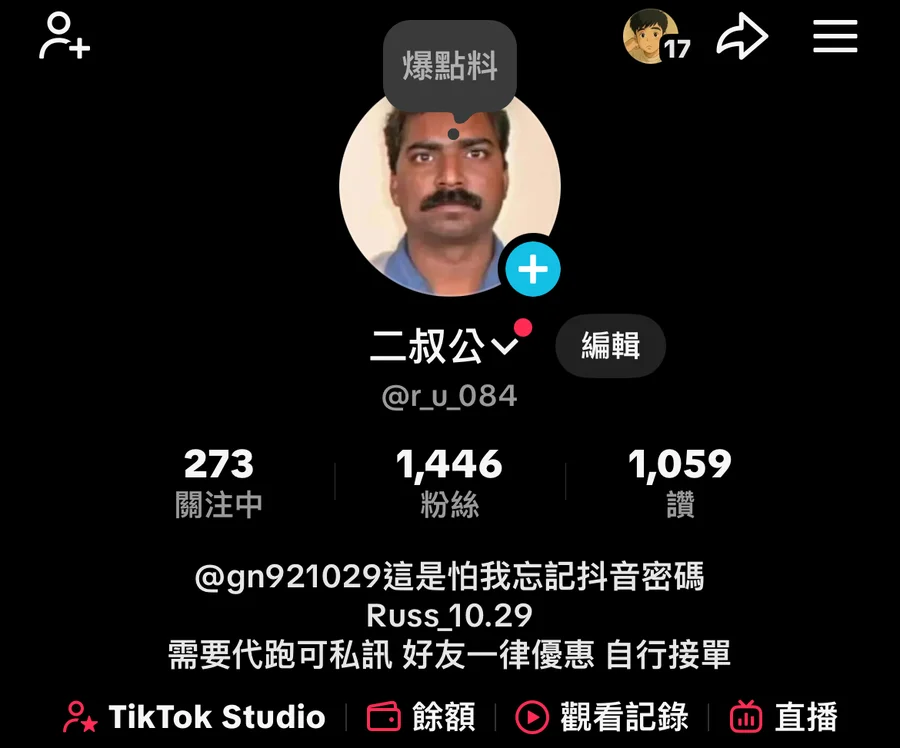Open 直播 live shortcut

point(784,717)
